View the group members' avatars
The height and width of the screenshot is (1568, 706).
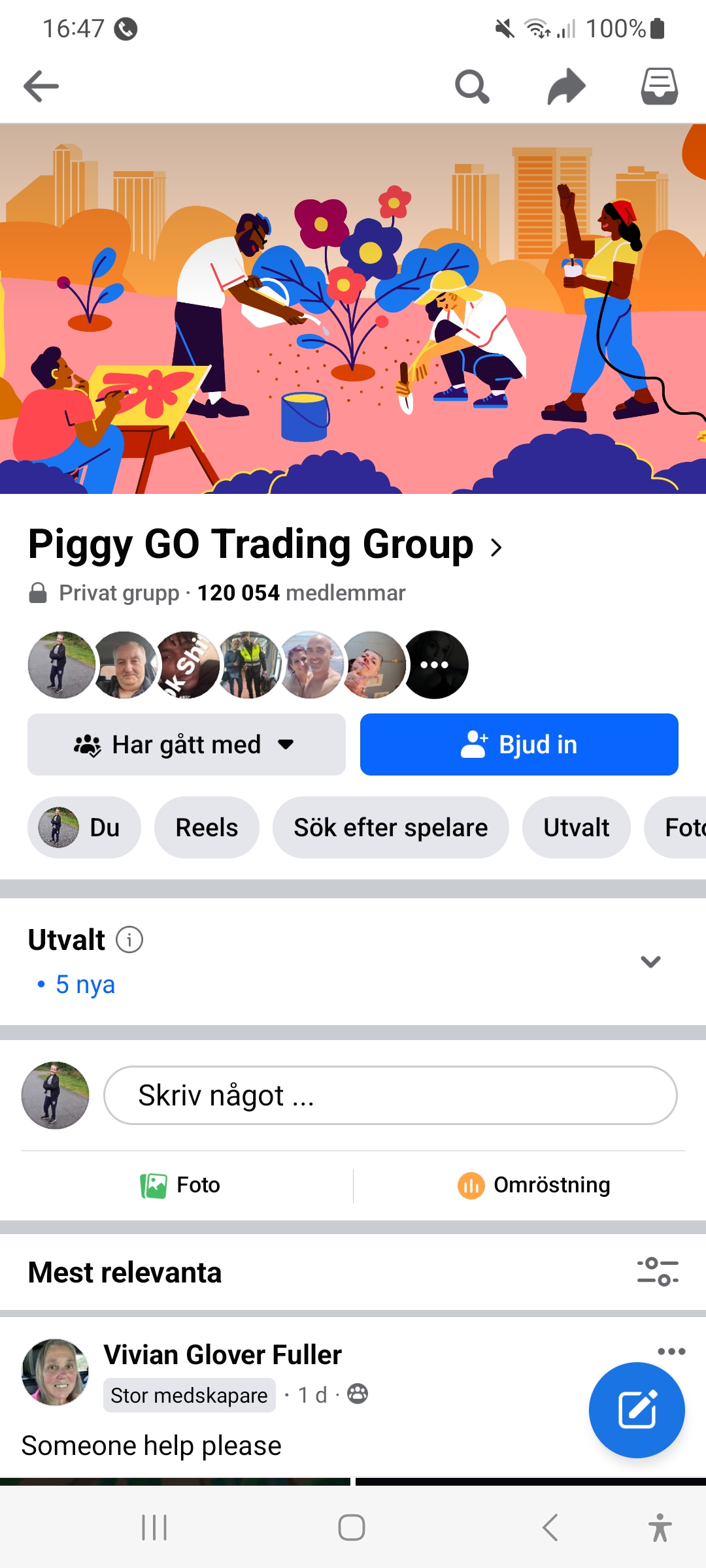[248, 664]
